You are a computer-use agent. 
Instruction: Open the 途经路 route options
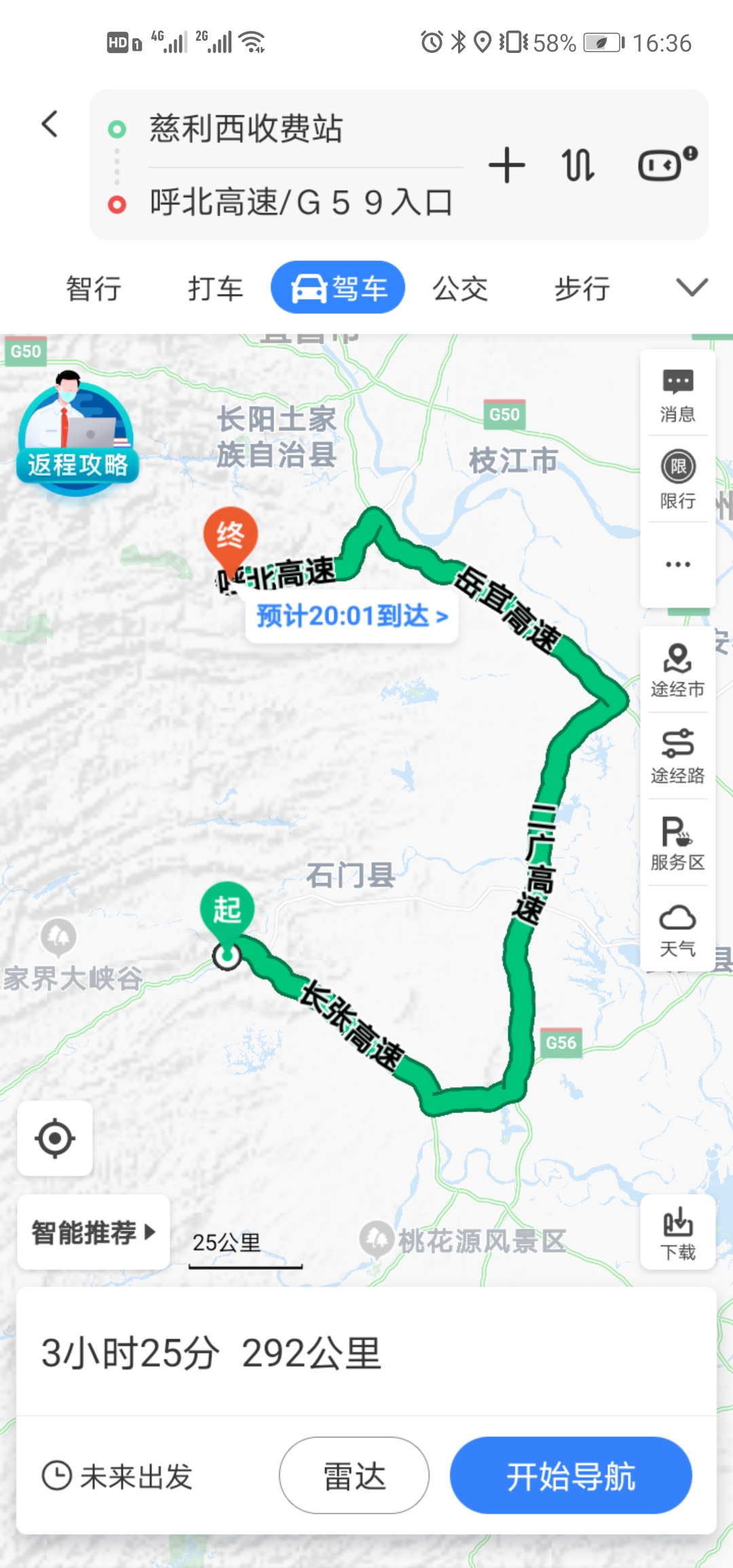point(677,755)
